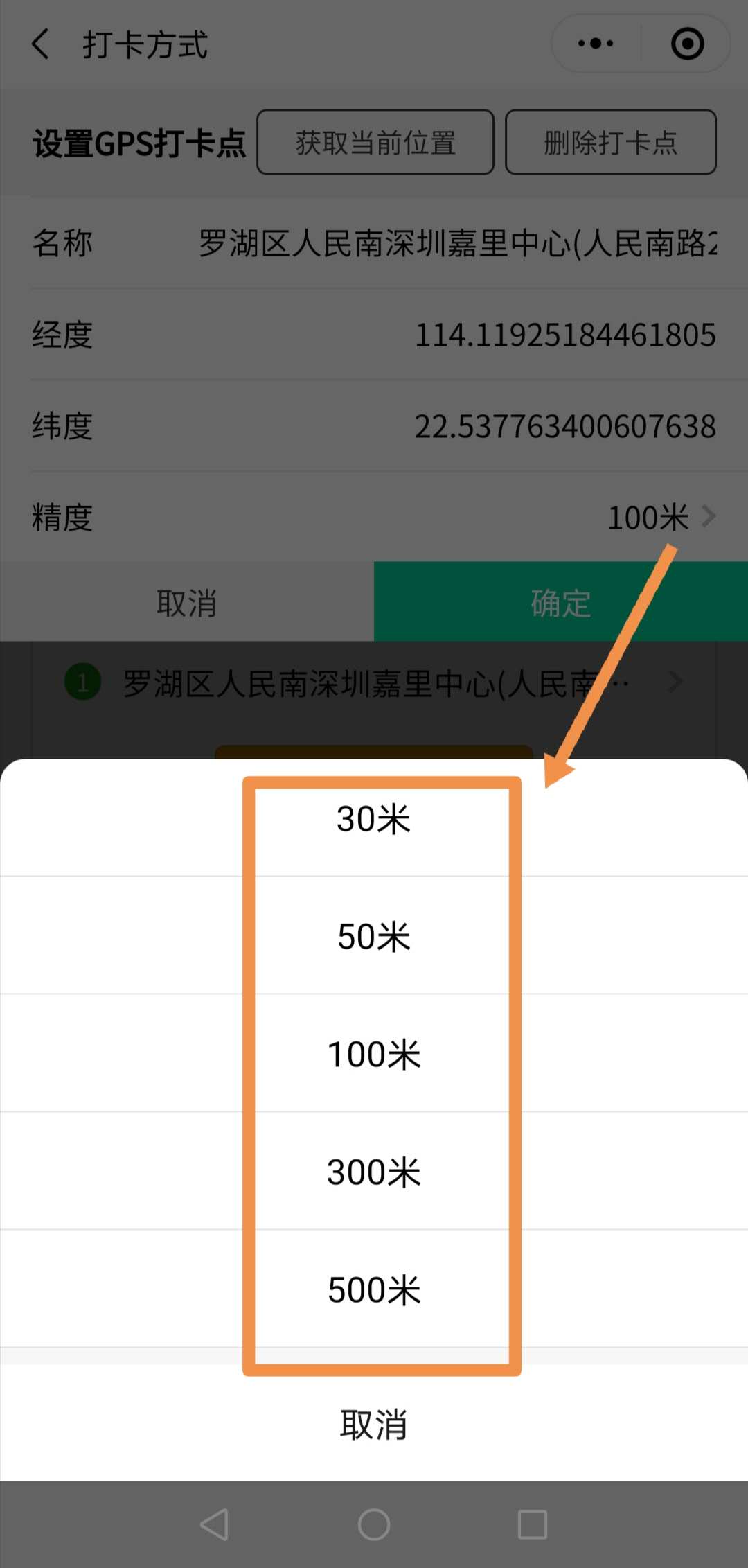Pick 100米 from the precision list

pyautogui.click(x=374, y=1055)
